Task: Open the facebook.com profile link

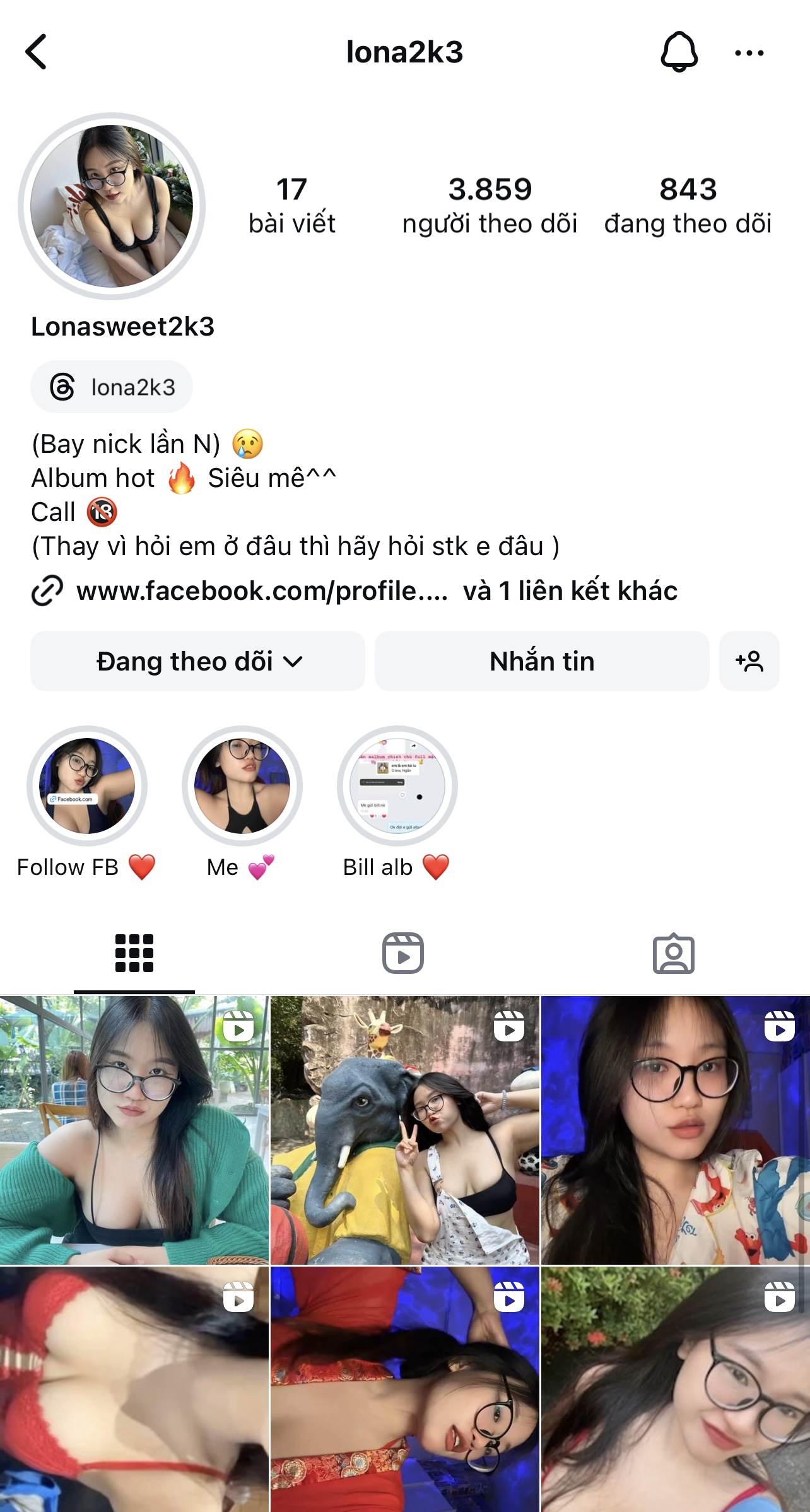Action: coord(262,591)
